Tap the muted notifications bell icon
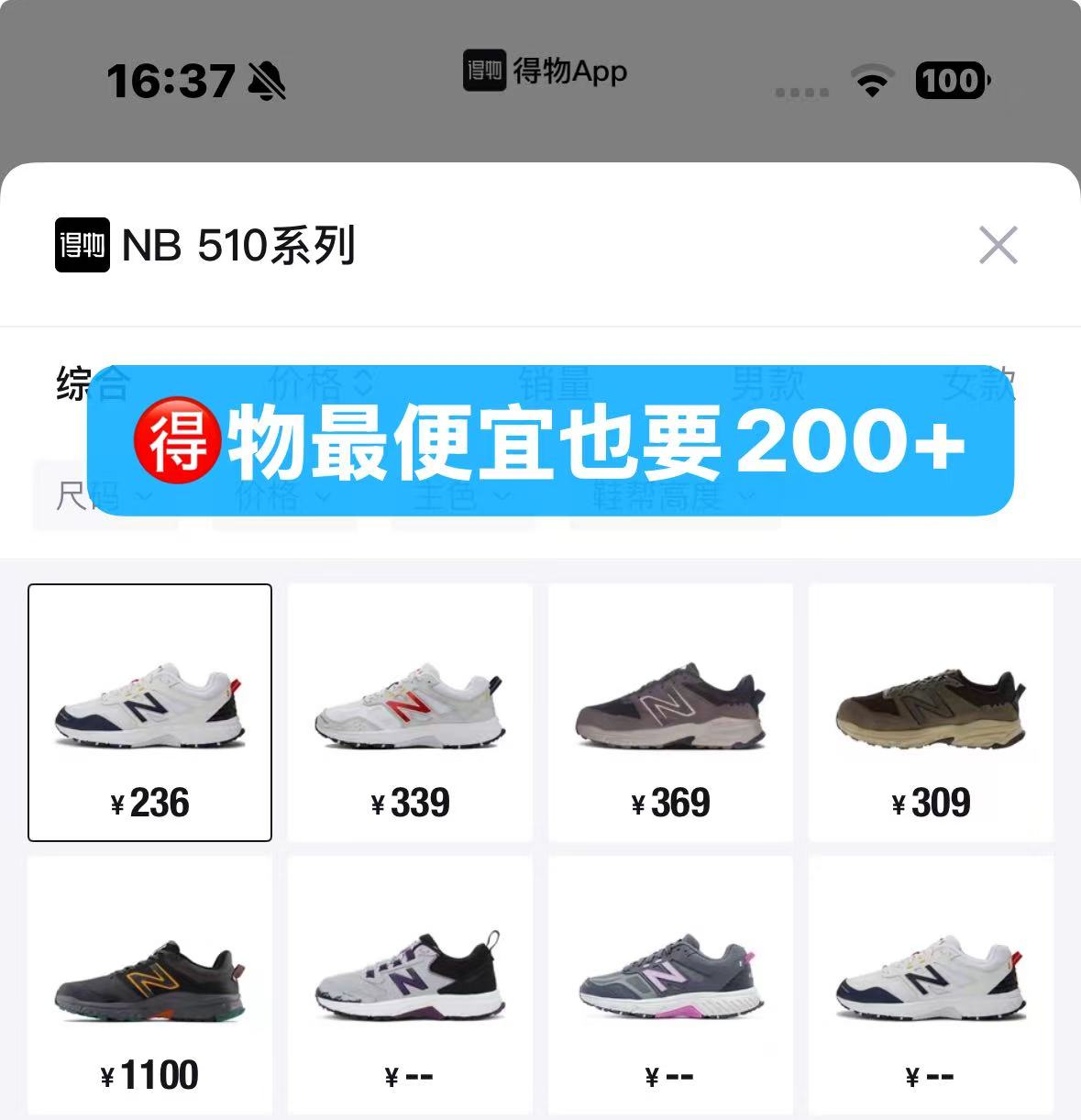 coord(263,82)
